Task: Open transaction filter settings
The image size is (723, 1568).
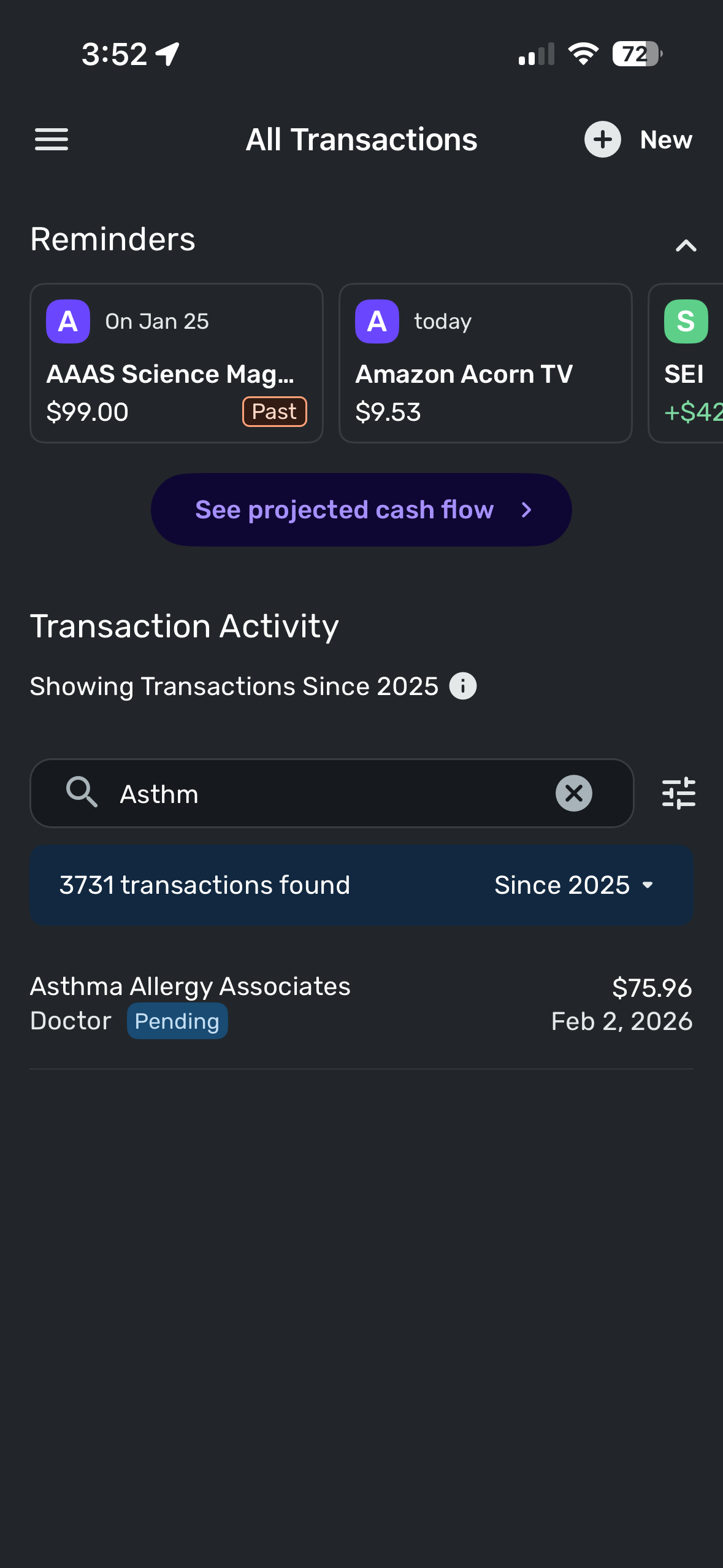Action: point(678,794)
